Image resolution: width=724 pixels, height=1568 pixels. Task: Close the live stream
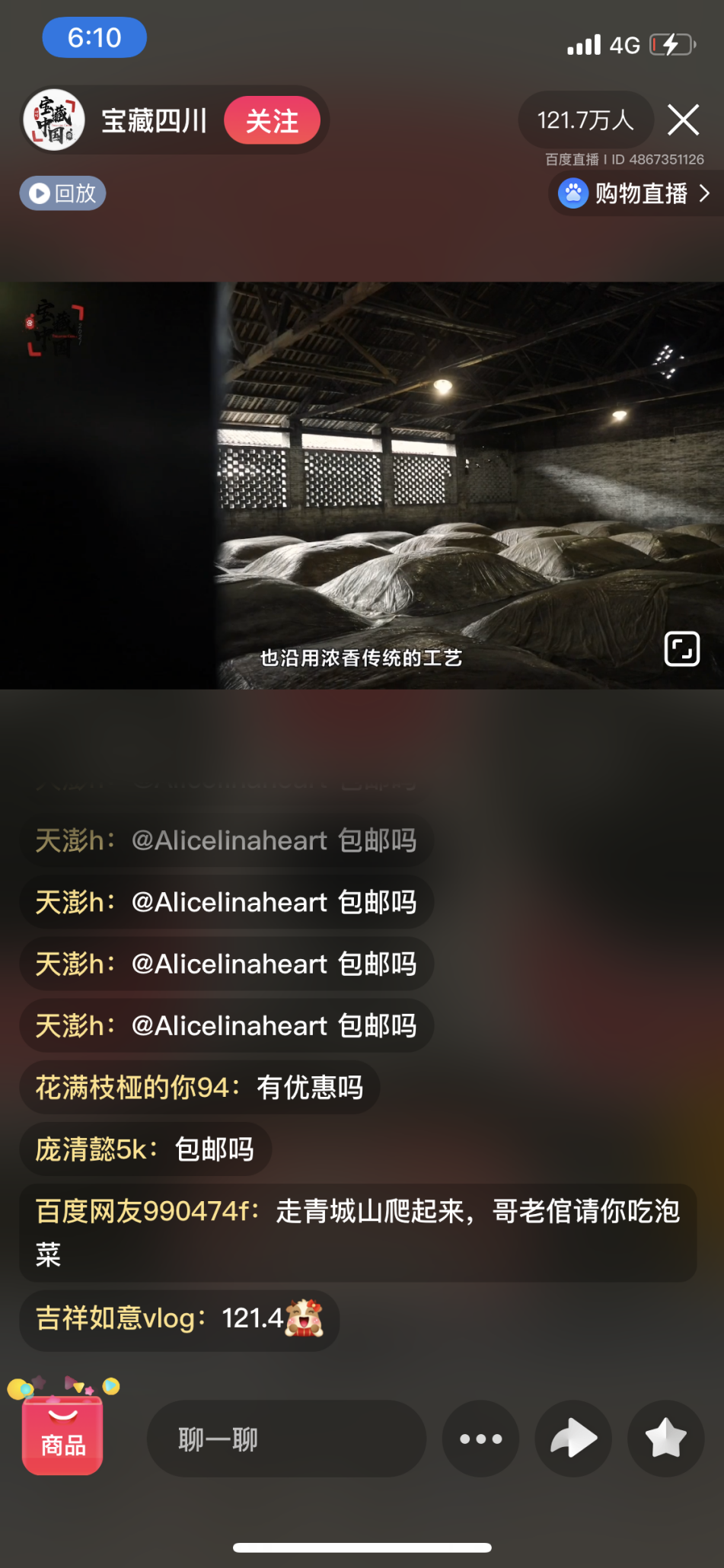click(x=683, y=120)
